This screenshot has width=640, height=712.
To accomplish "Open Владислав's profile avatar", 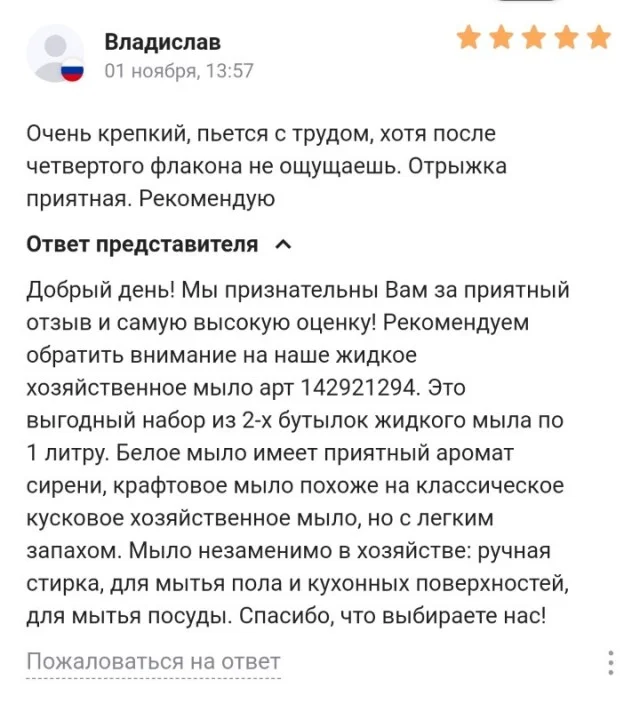I will (56, 54).
